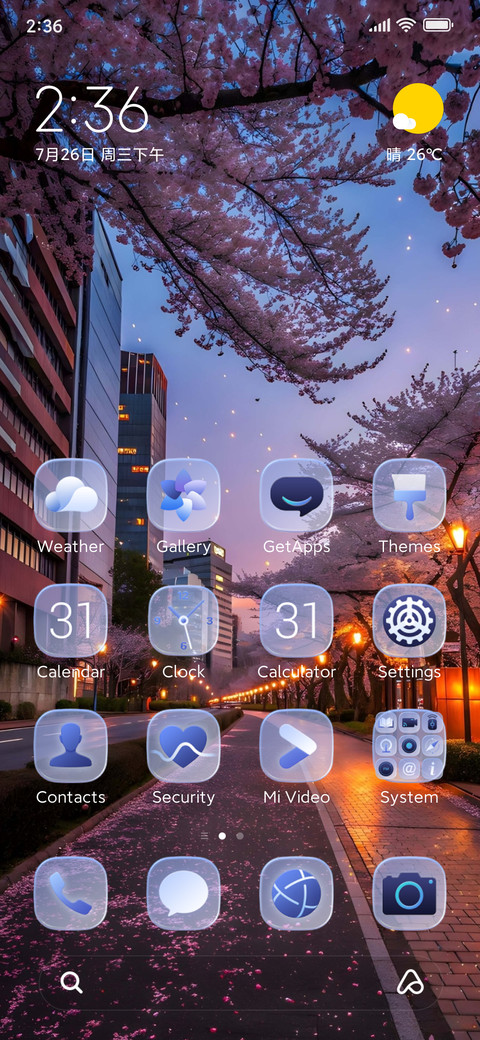Launch the Clock app
The width and height of the screenshot is (480, 1040).
[183, 621]
